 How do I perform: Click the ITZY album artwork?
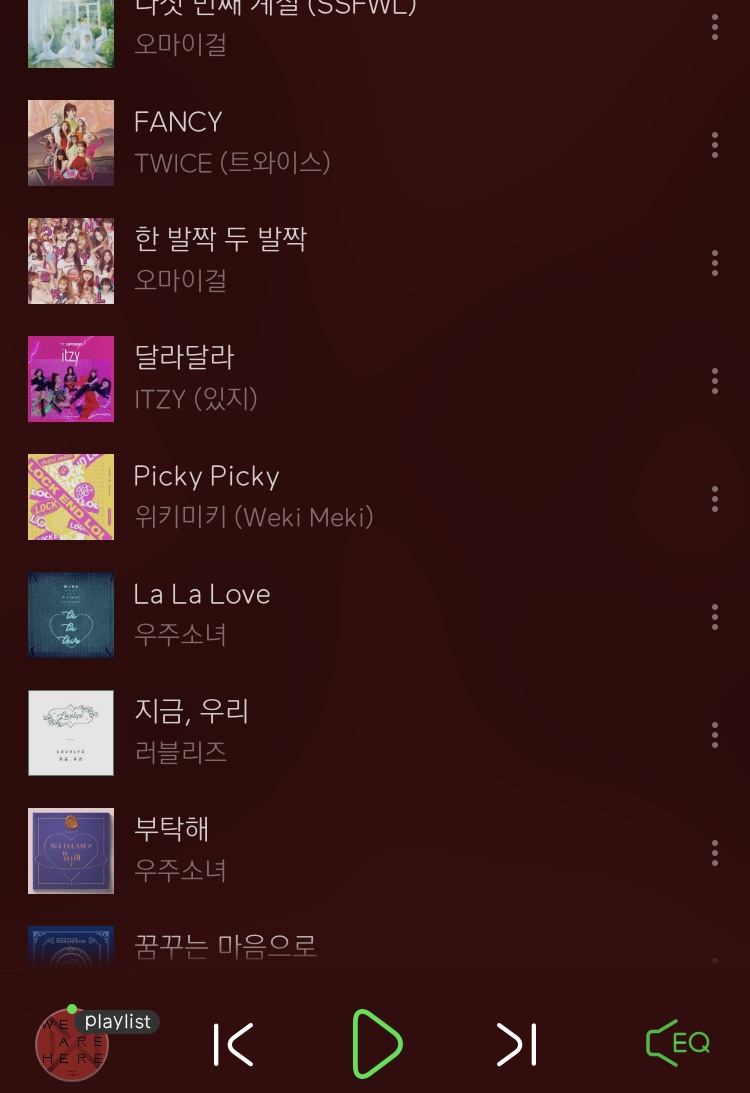tap(71, 379)
